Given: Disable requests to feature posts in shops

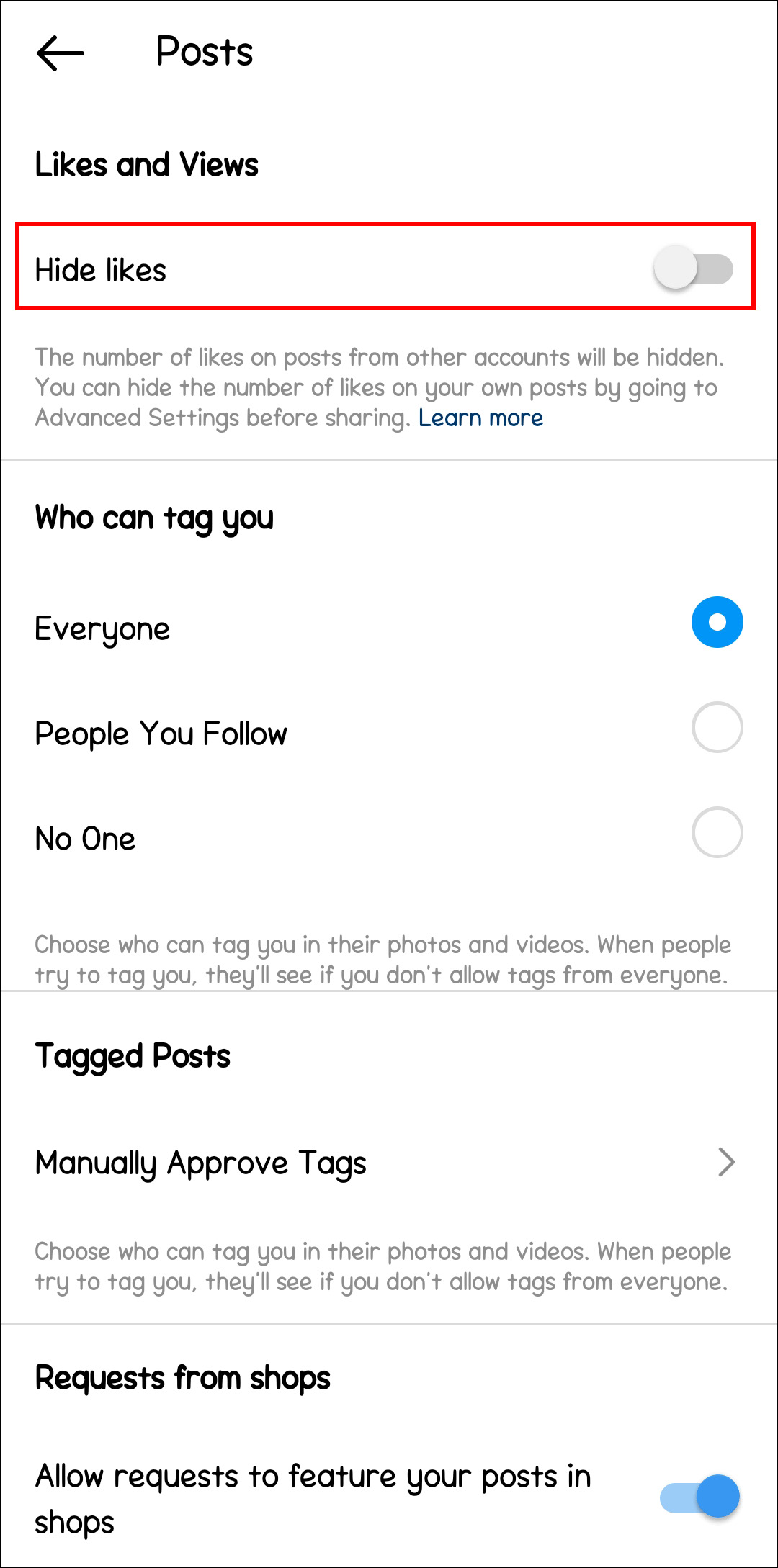Looking at the screenshot, I should [x=699, y=1497].
